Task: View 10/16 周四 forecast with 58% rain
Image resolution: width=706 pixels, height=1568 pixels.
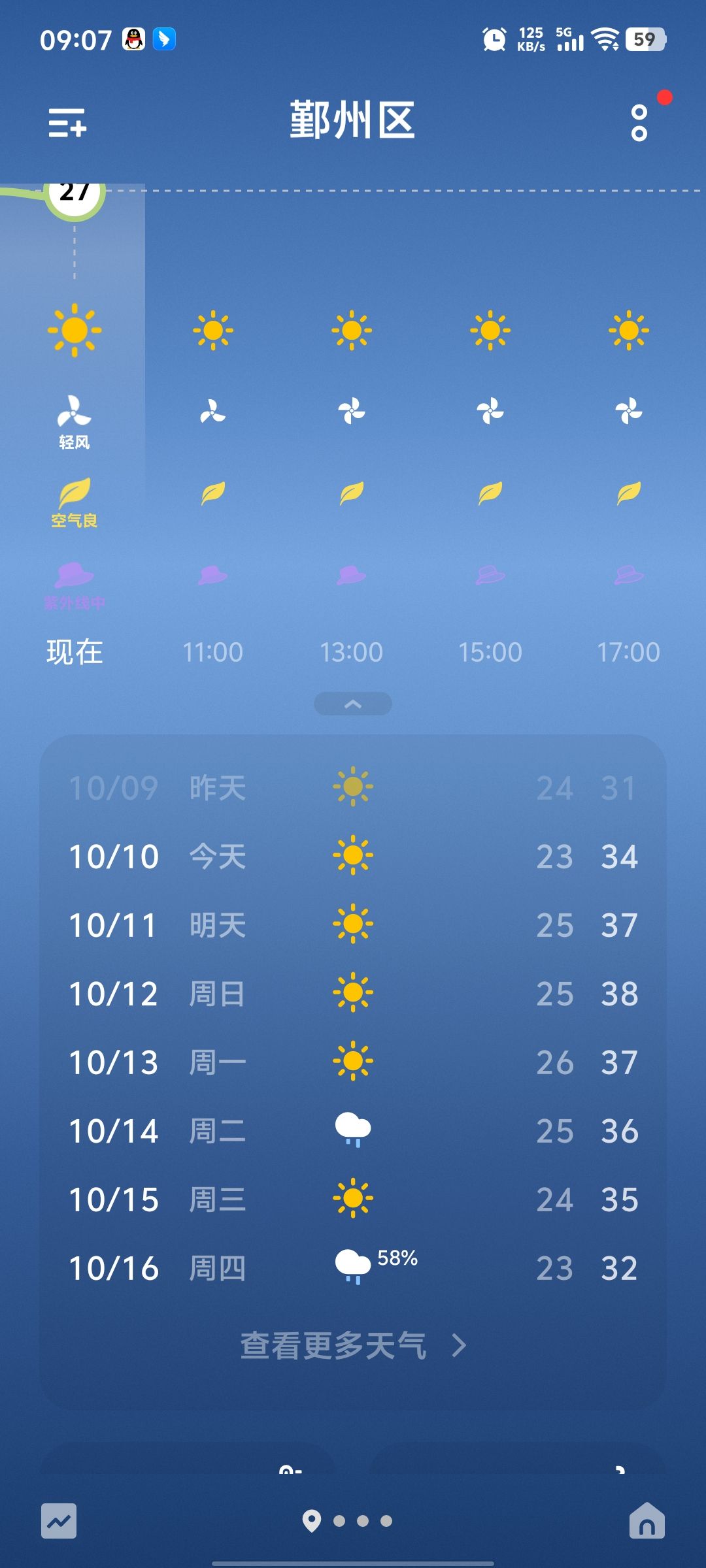Action: pyautogui.click(x=353, y=1267)
